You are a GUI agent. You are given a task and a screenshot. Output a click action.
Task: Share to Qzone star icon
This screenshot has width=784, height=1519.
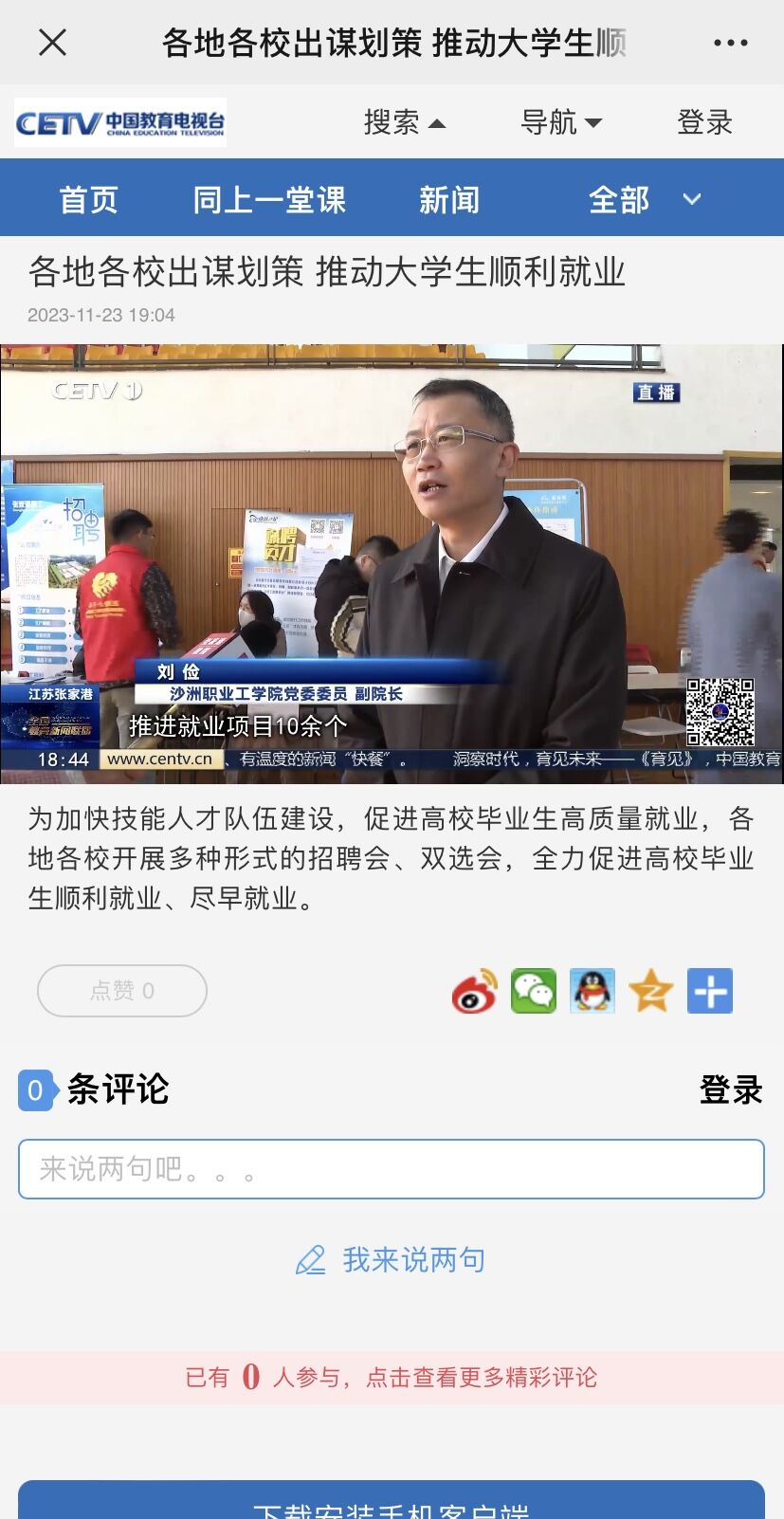pos(651,991)
